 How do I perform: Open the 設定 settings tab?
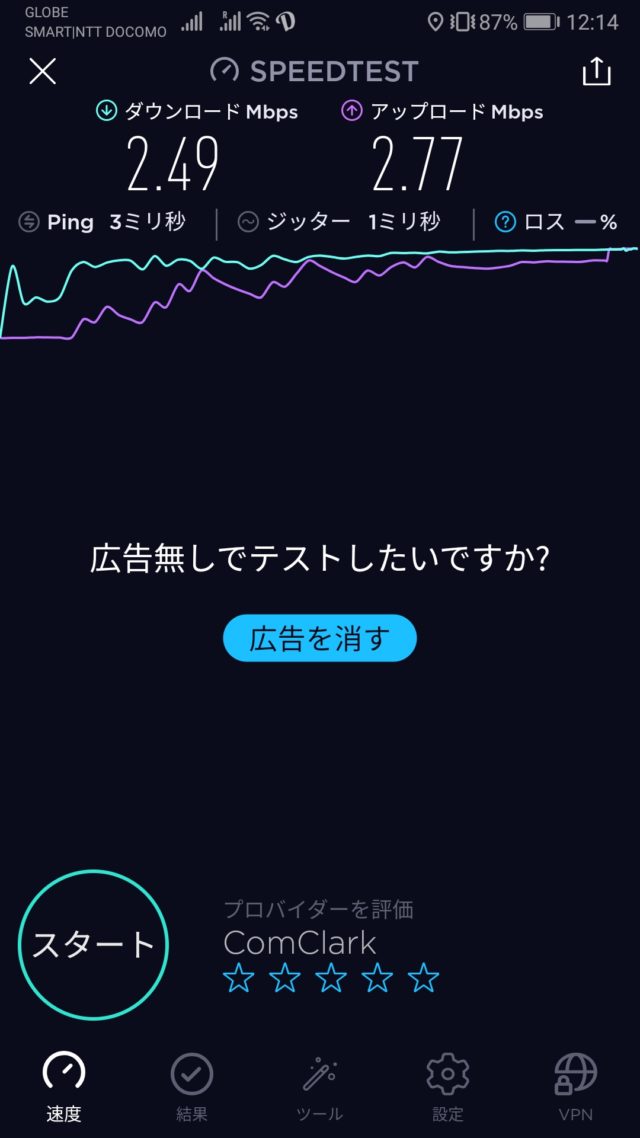coord(448,1086)
